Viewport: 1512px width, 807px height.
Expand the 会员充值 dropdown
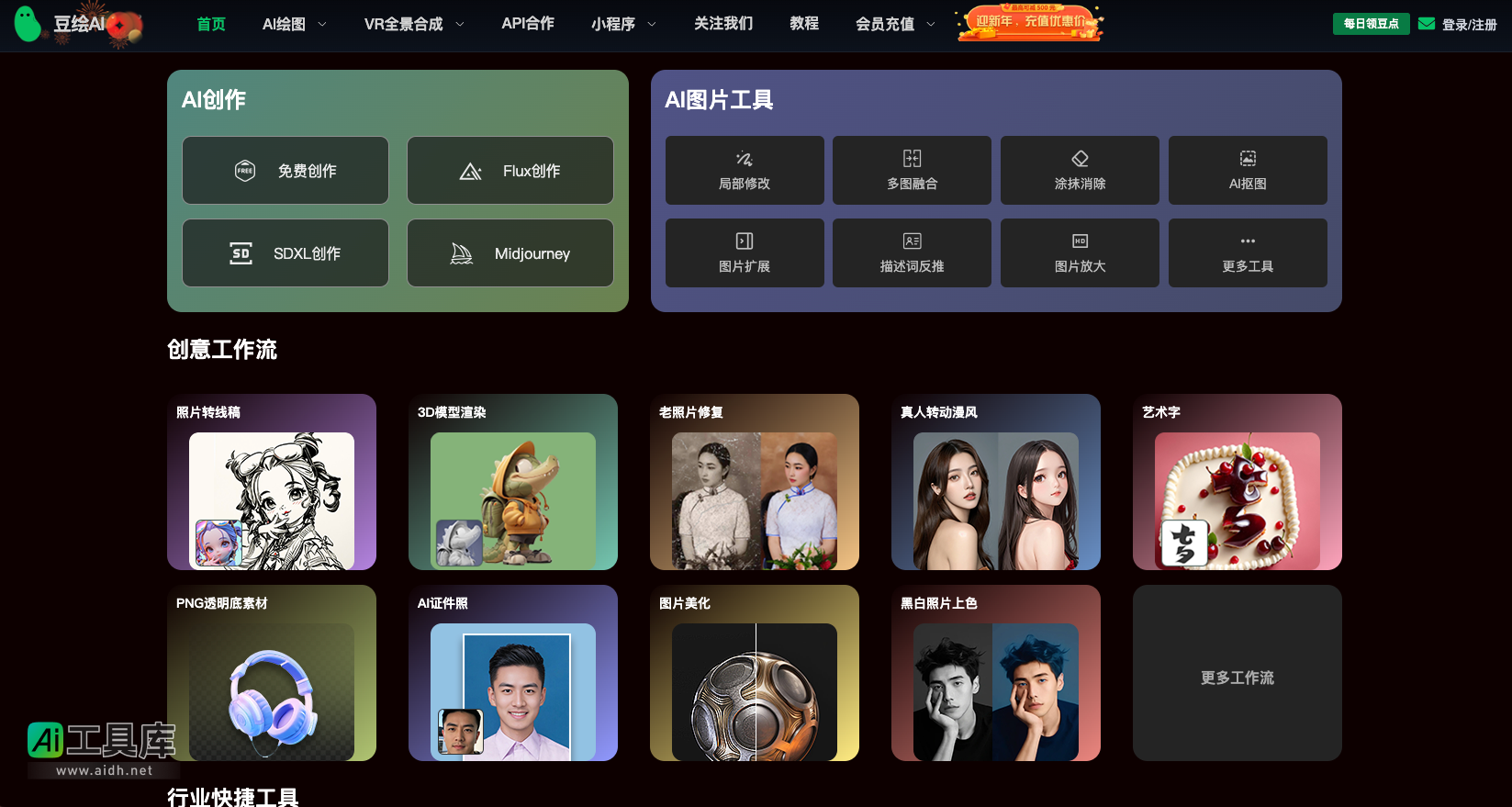click(x=895, y=24)
